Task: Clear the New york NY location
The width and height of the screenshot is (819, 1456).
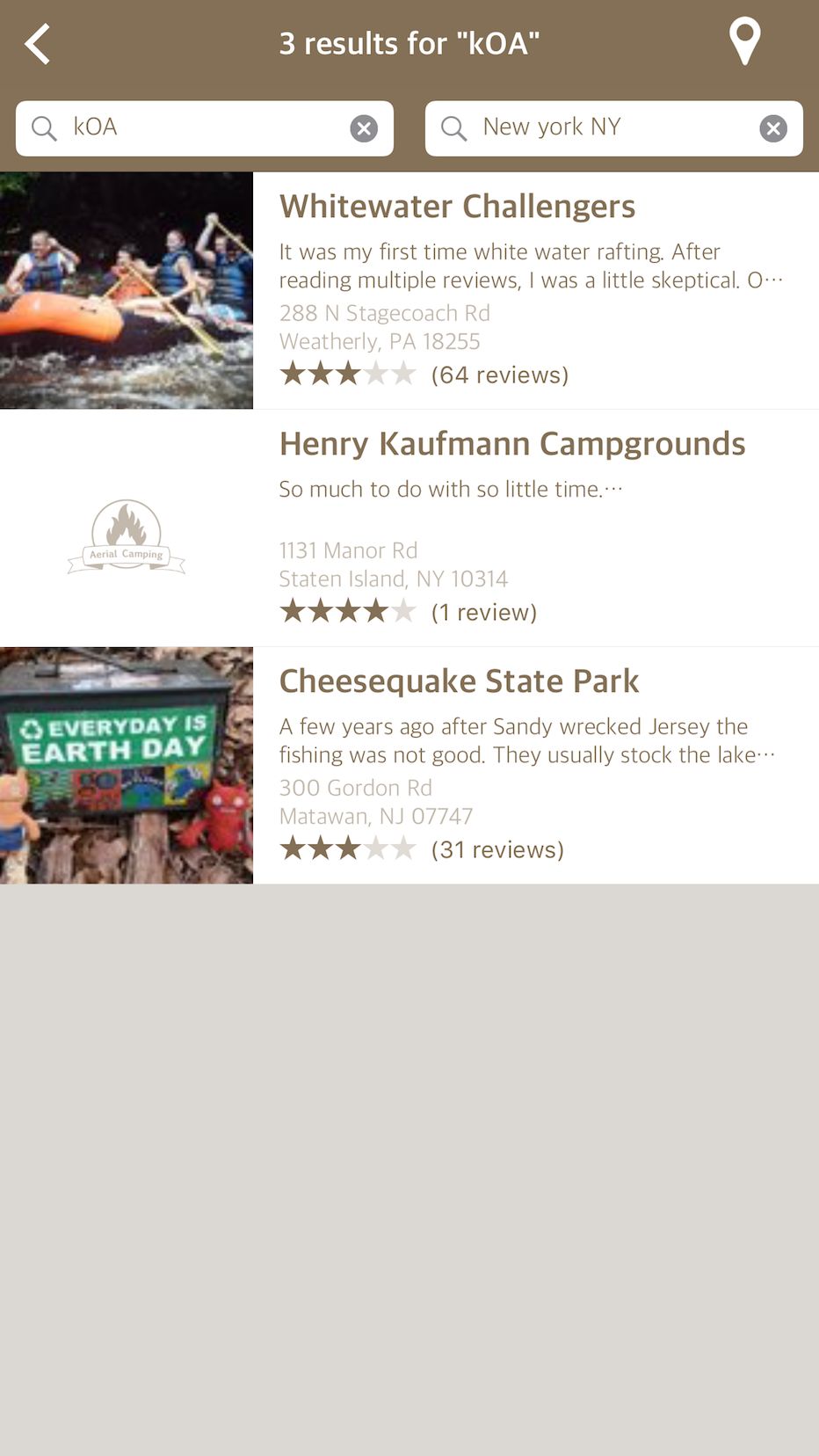Action: [x=773, y=128]
